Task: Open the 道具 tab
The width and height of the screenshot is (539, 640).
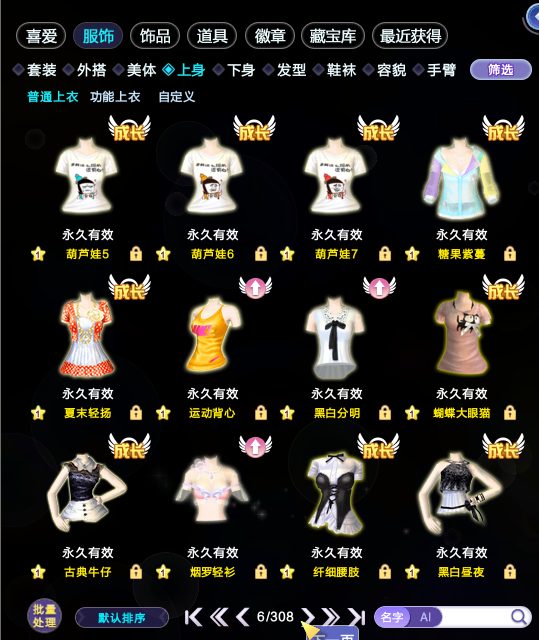Action: 212,36
